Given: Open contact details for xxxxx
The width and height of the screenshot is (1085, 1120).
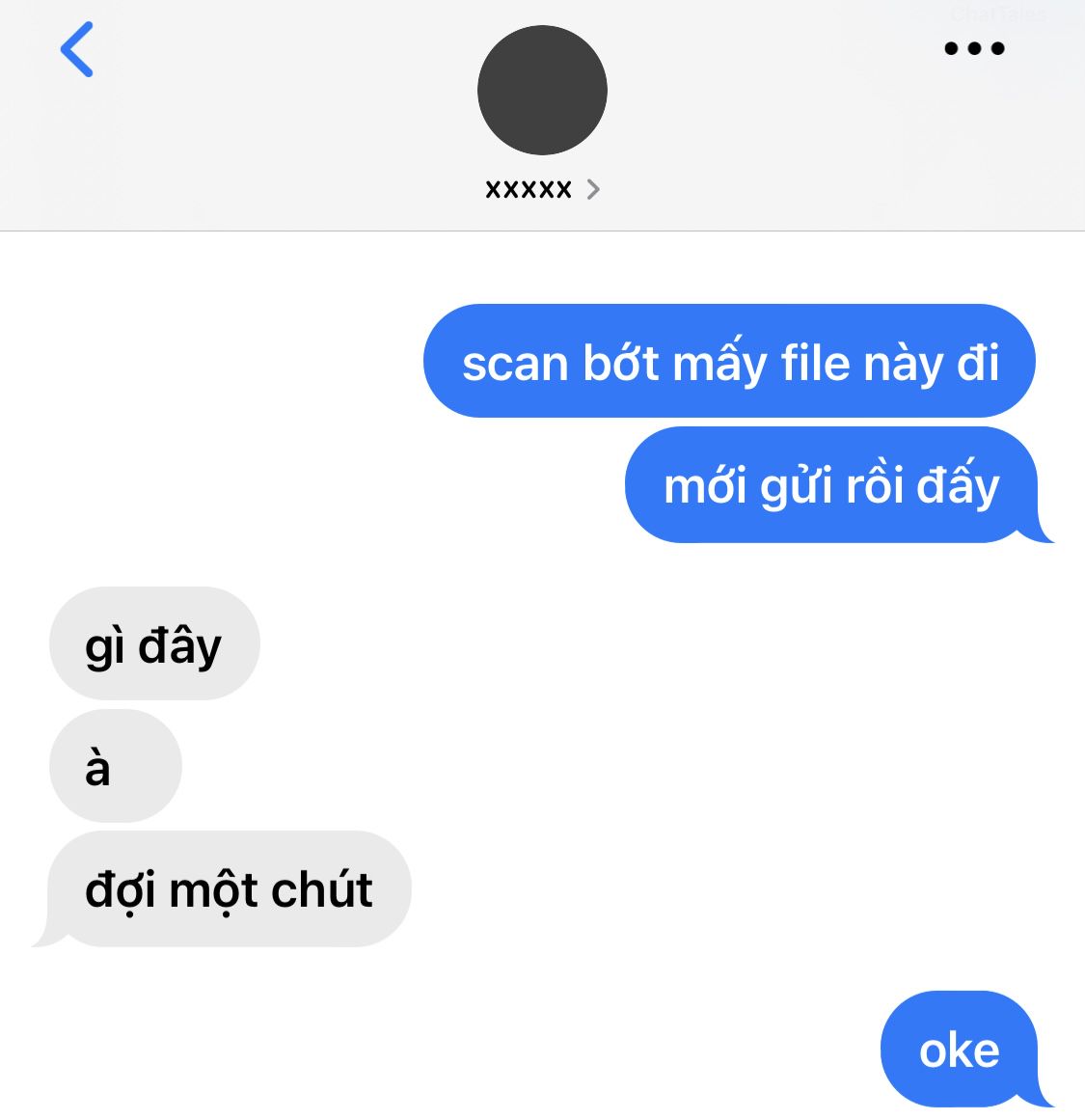Looking at the screenshot, I should [x=542, y=189].
